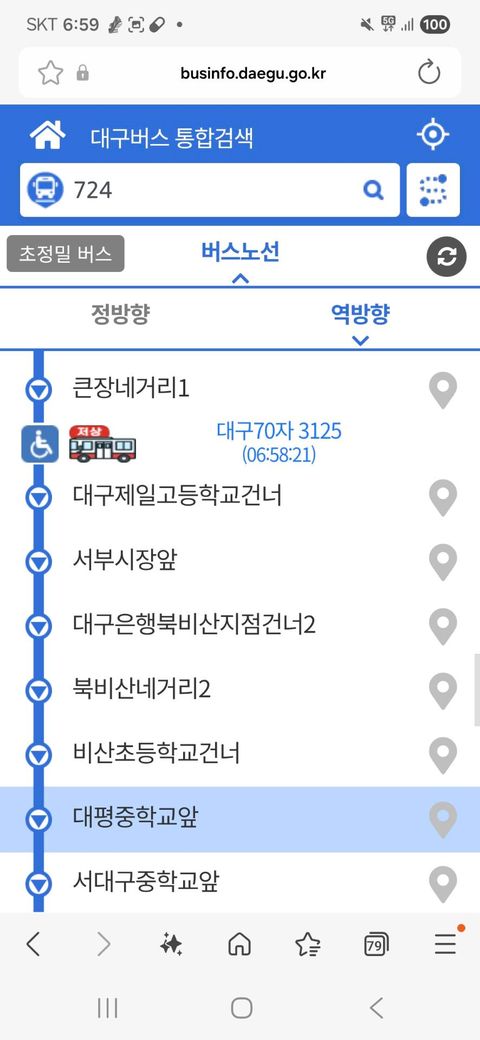Screen dimensions: 480x1040
Task: Open the browser tabs counter showing 79
Action: point(377,944)
